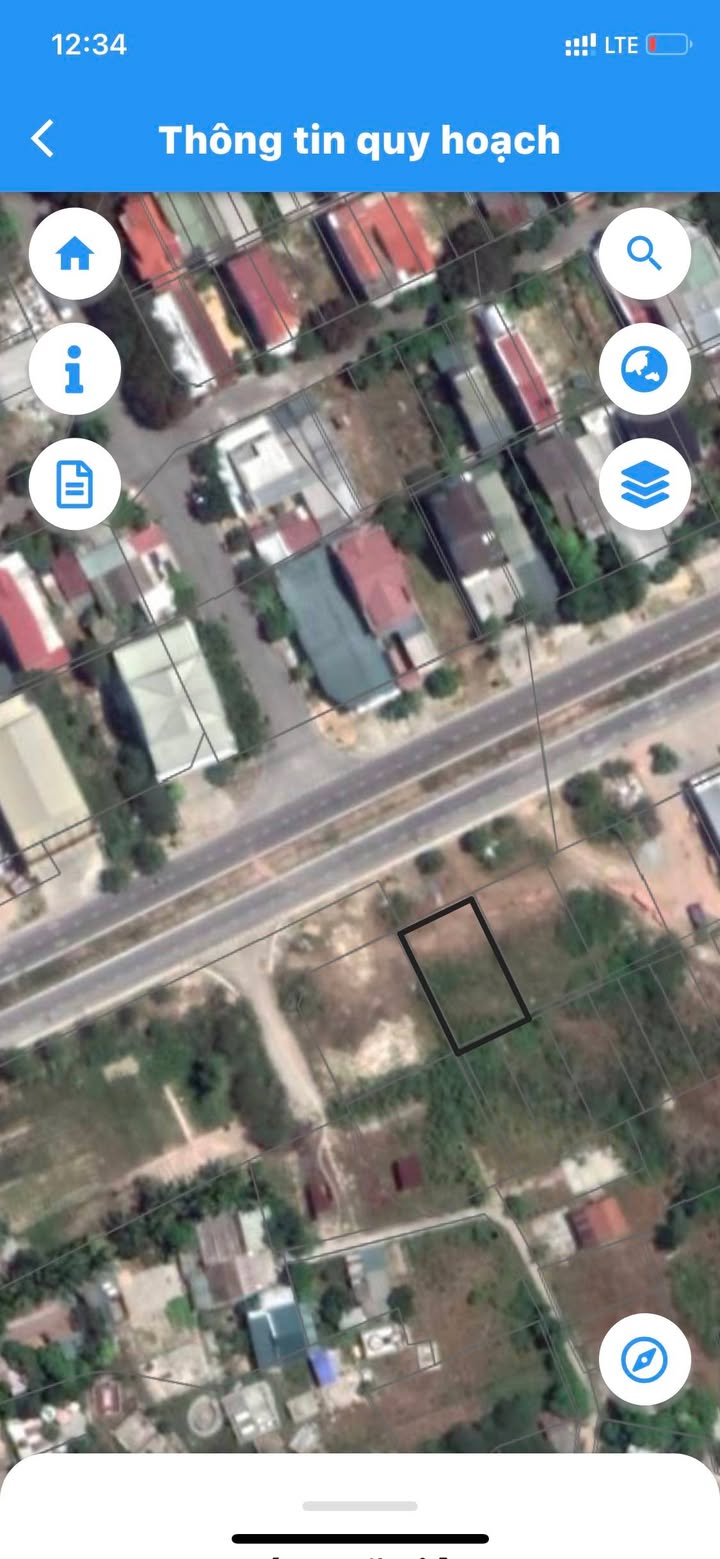
Task: Open map search with the magnifier
Action: (645, 254)
